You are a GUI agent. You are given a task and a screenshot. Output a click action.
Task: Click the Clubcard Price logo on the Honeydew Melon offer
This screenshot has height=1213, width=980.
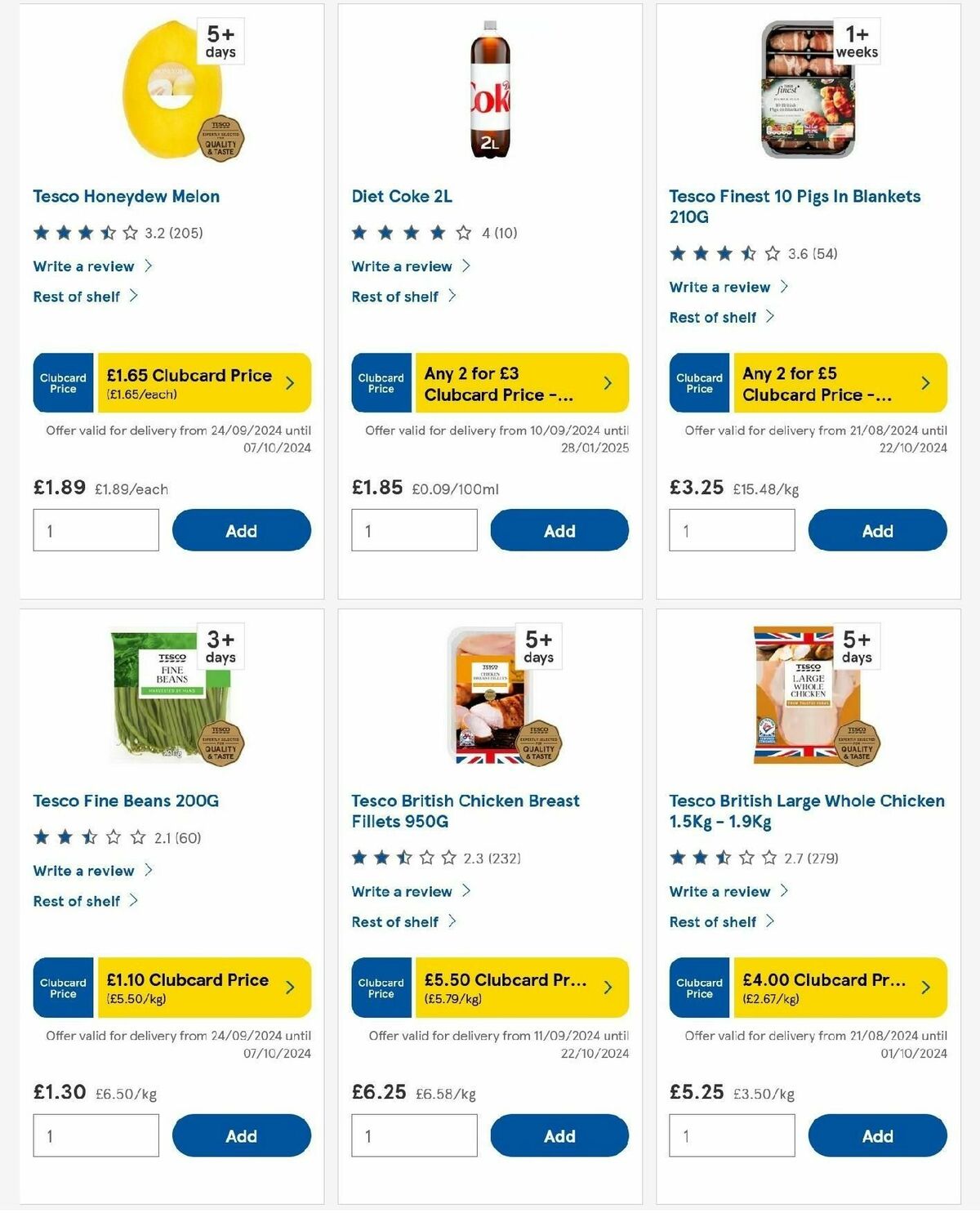63,382
